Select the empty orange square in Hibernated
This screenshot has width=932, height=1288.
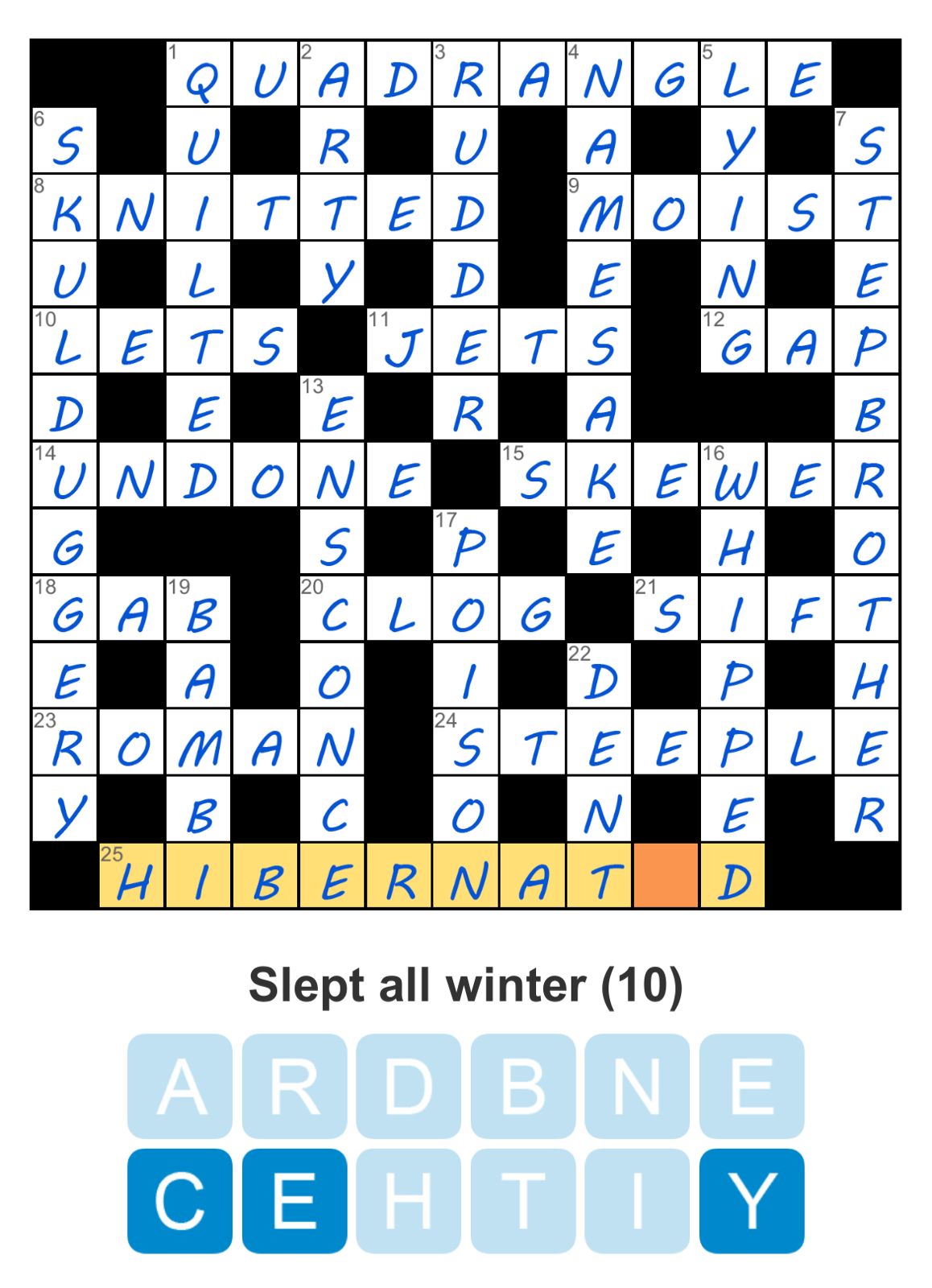[x=666, y=876]
